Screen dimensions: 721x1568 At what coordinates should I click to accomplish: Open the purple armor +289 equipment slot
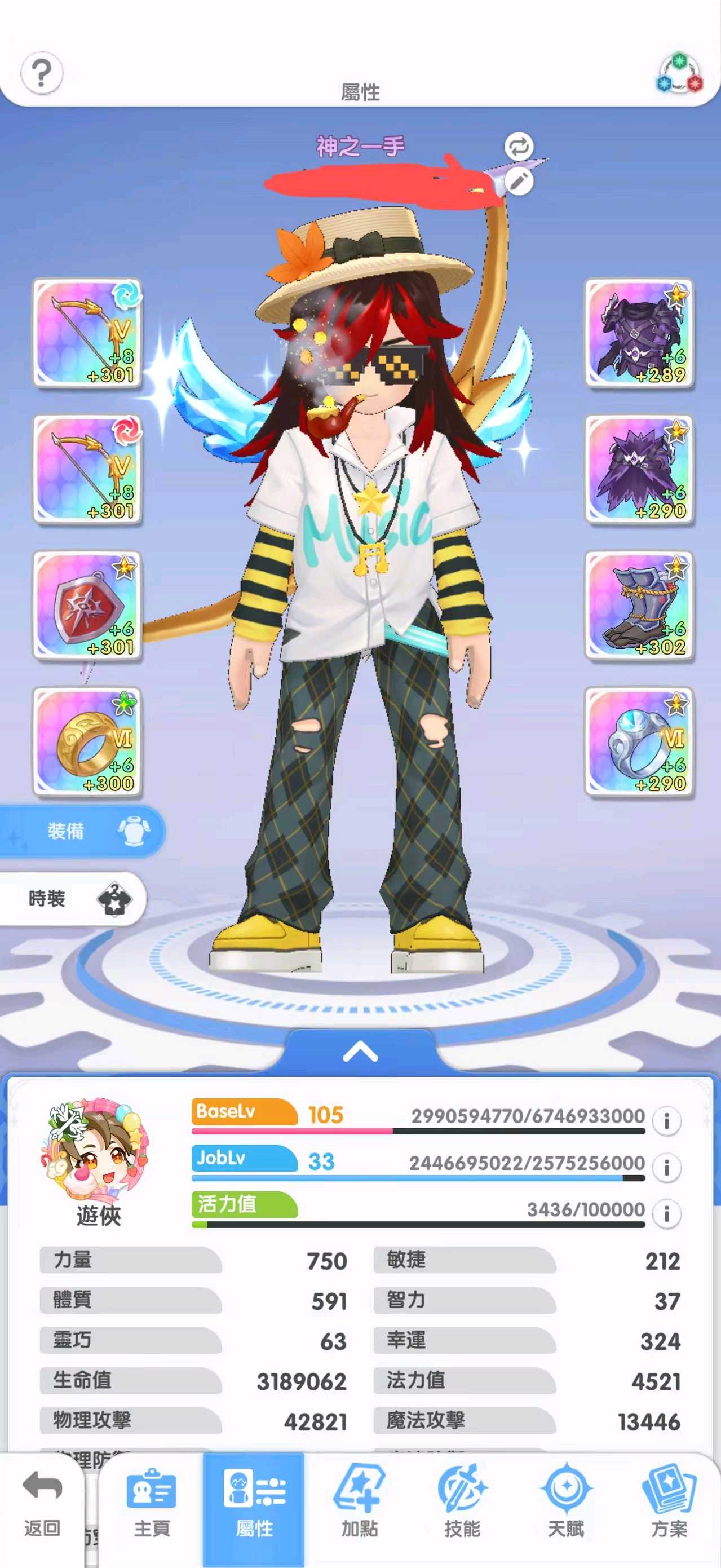[639, 333]
